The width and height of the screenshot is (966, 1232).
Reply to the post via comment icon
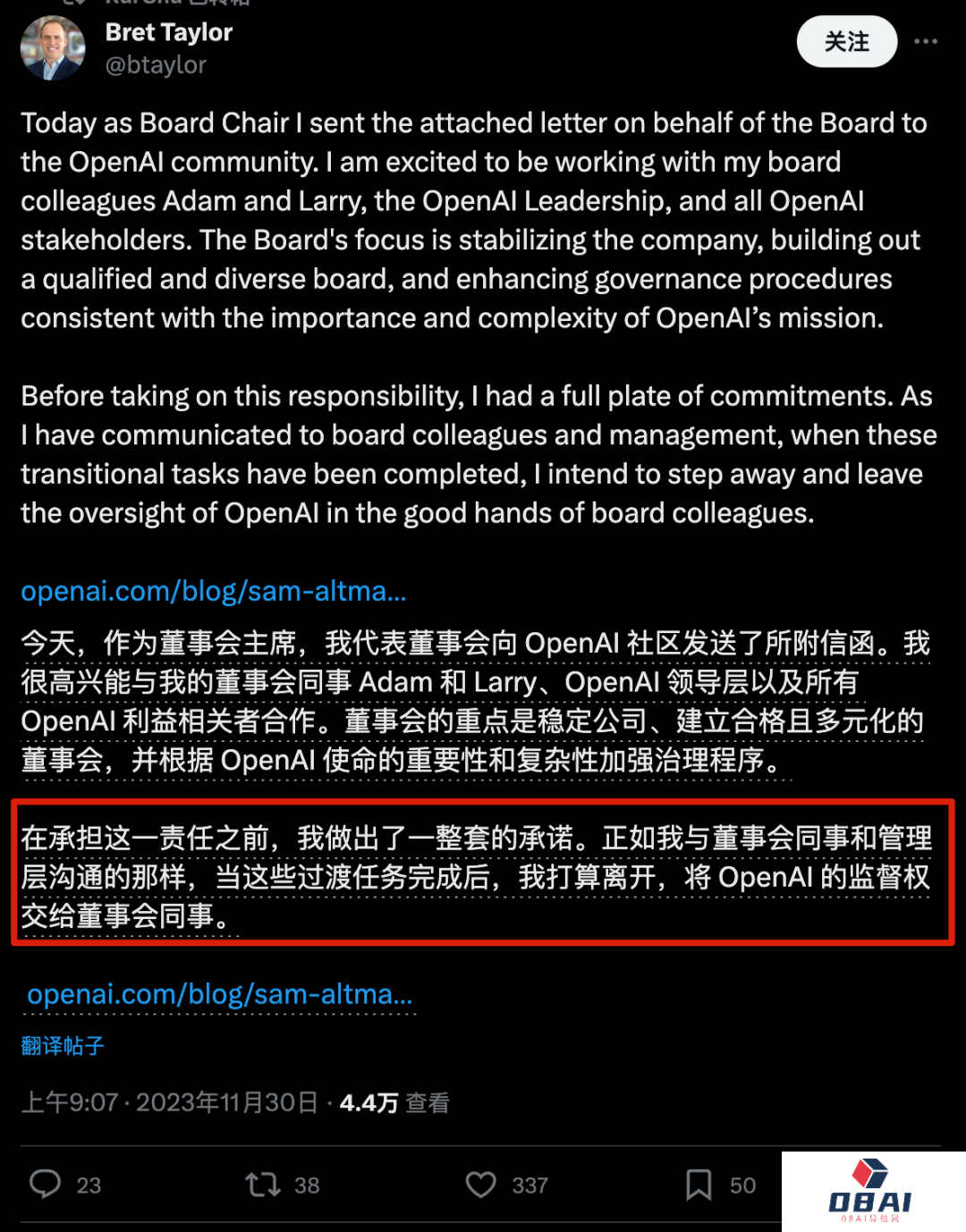(x=46, y=1185)
